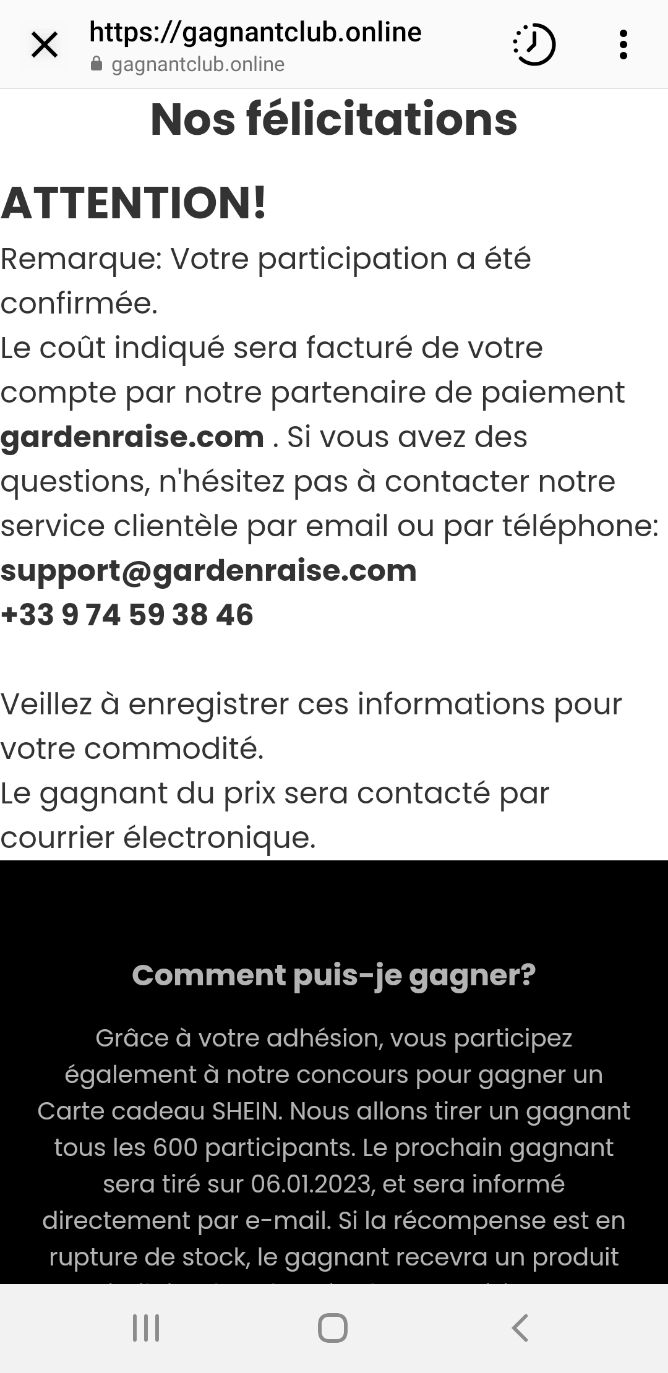
Task: Close the gagnantclub.online browser tab
Action: pyautogui.click(x=44, y=45)
